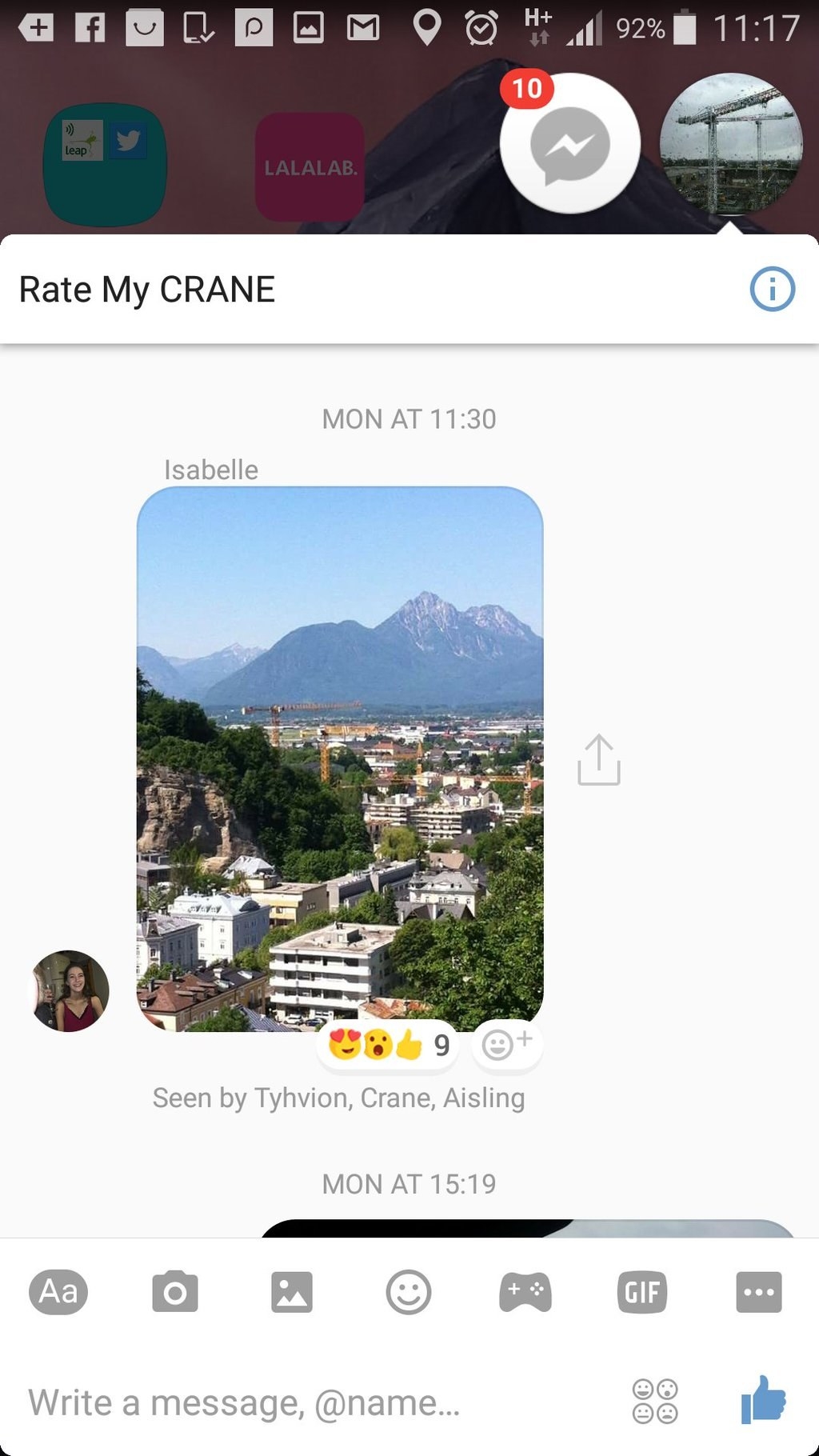Open the sticker and emoji panel
The width and height of the screenshot is (819, 1456).
[x=409, y=1292]
